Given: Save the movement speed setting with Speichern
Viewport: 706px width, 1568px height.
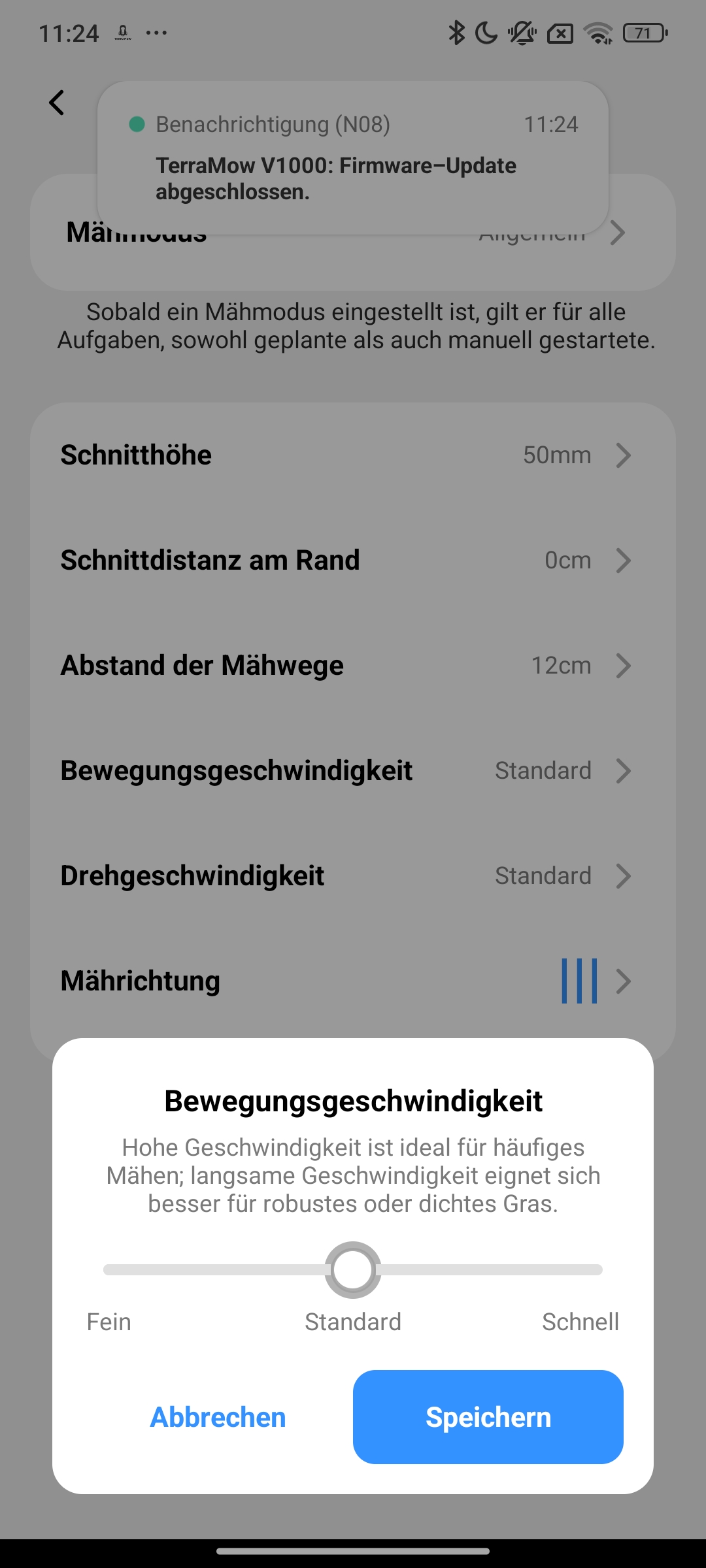Looking at the screenshot, I should (488, 1417).
